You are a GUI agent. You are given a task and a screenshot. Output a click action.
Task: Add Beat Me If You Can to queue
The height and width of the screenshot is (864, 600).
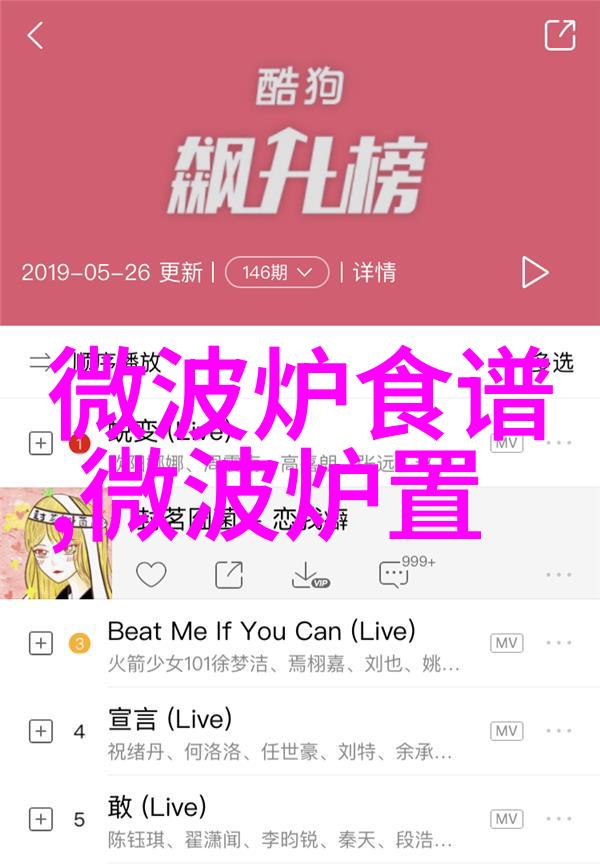tap(40, 643)
